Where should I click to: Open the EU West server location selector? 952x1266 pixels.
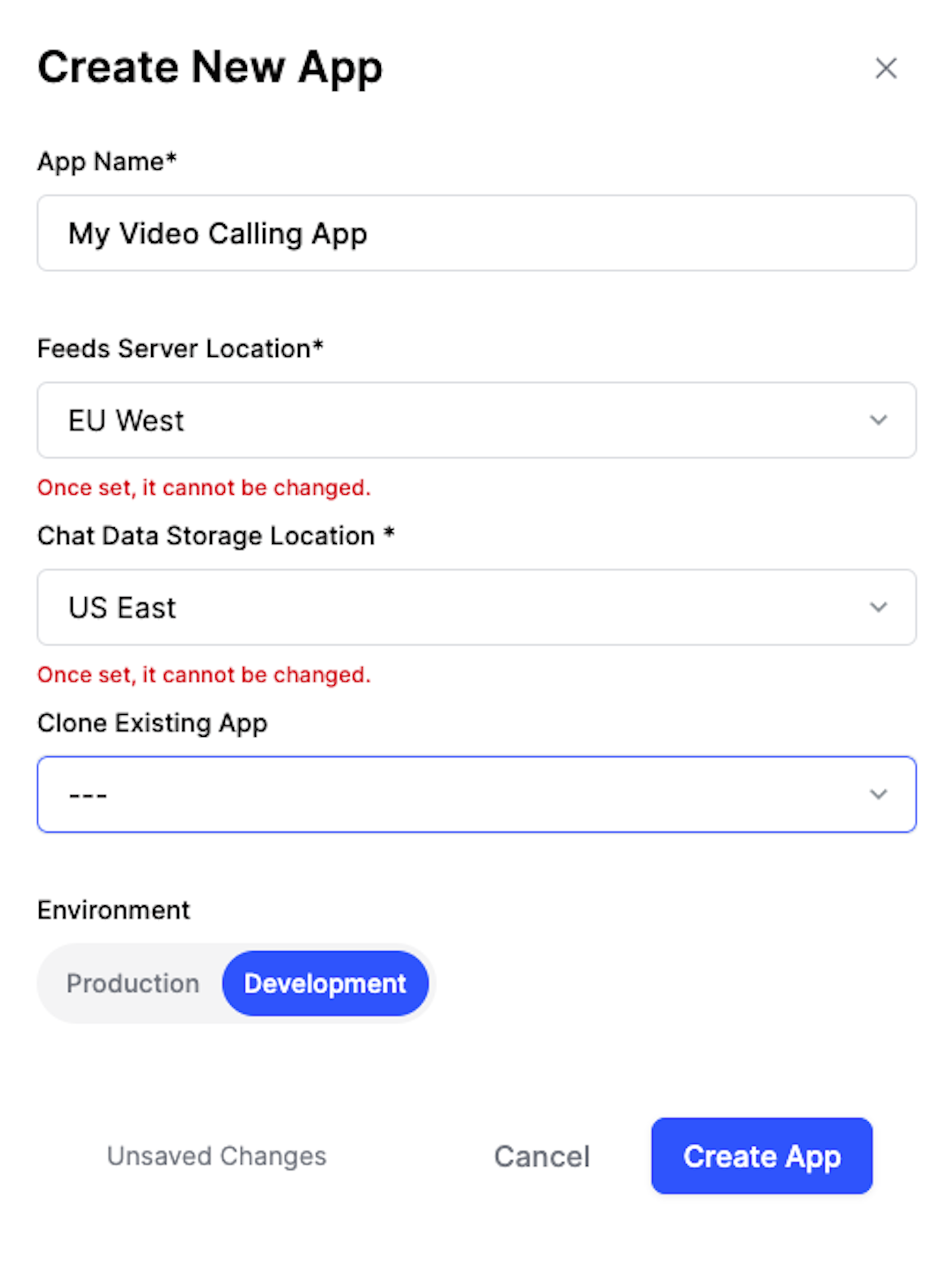(x=476, y=420)
